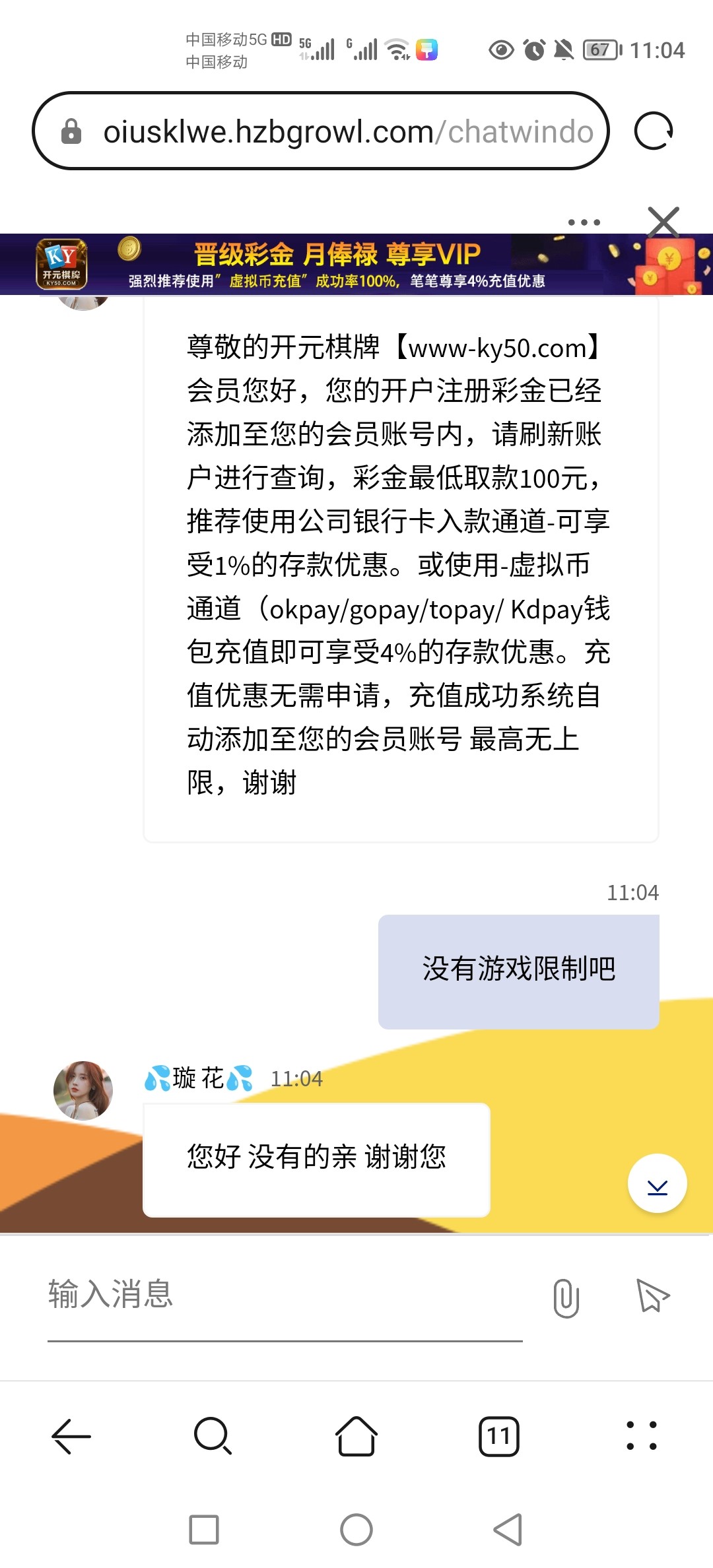Open system recent apps
713x1568 pixels.
204,1529
